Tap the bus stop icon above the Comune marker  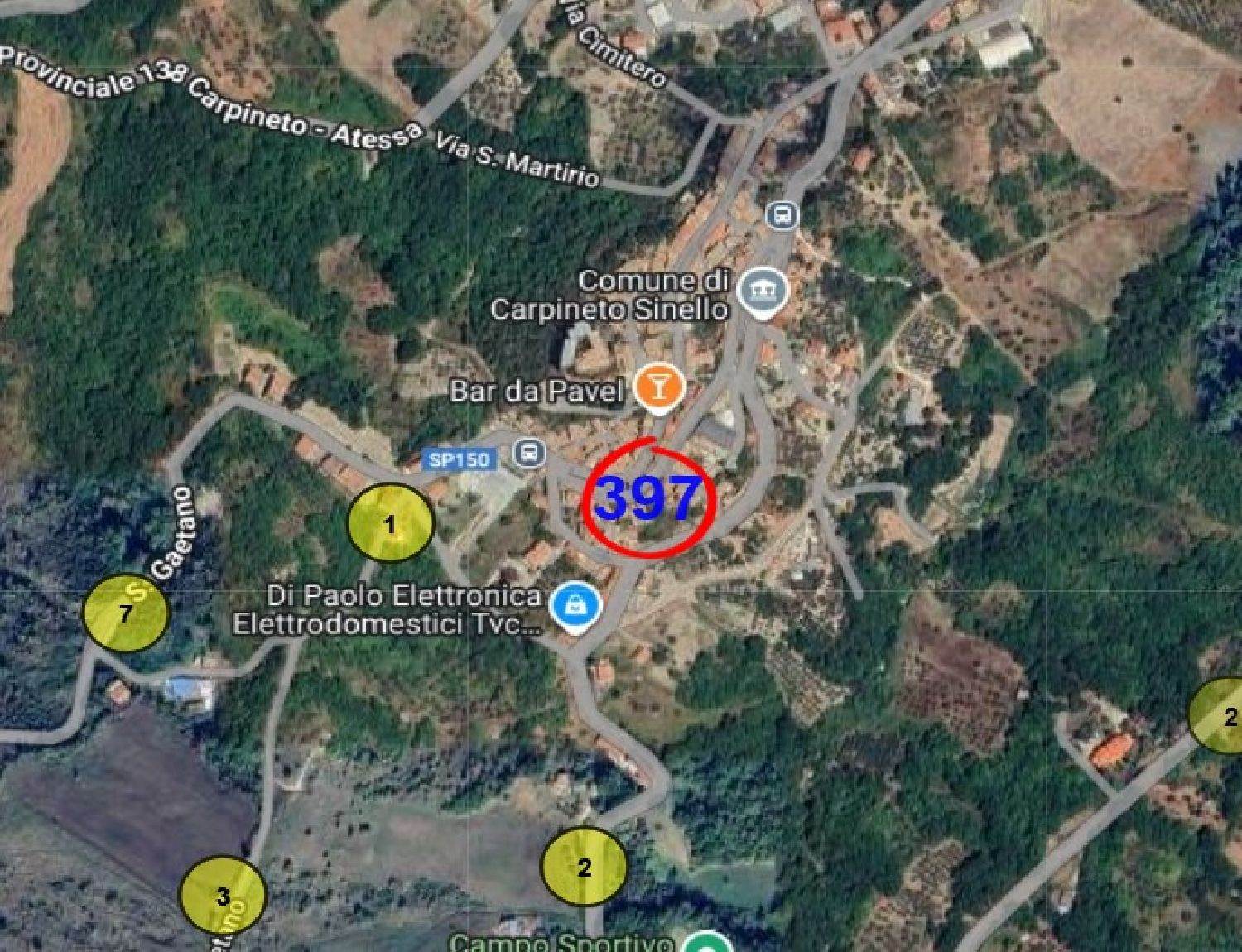[782, 215]
